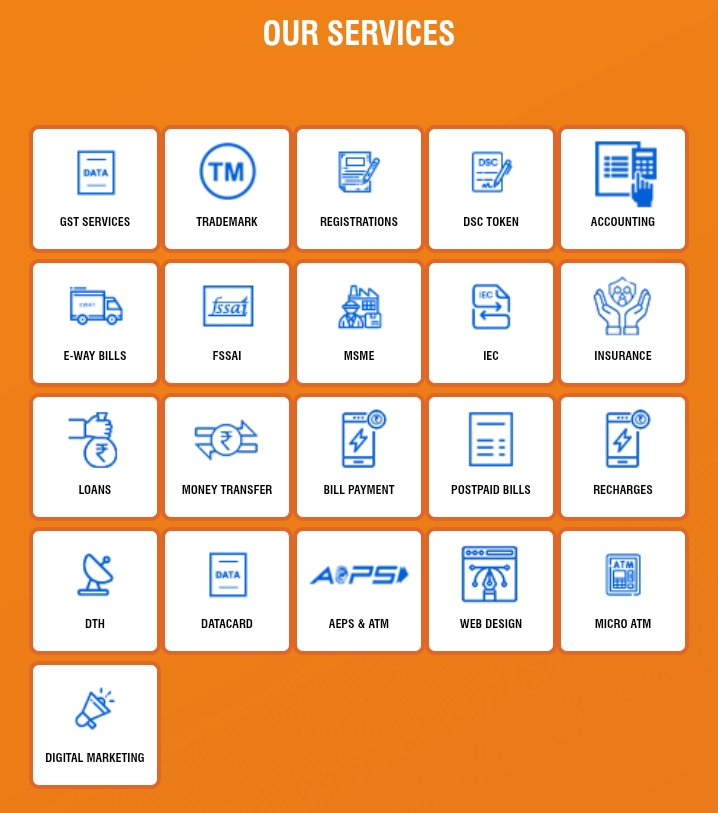Select the MSME card

[359, 323]
